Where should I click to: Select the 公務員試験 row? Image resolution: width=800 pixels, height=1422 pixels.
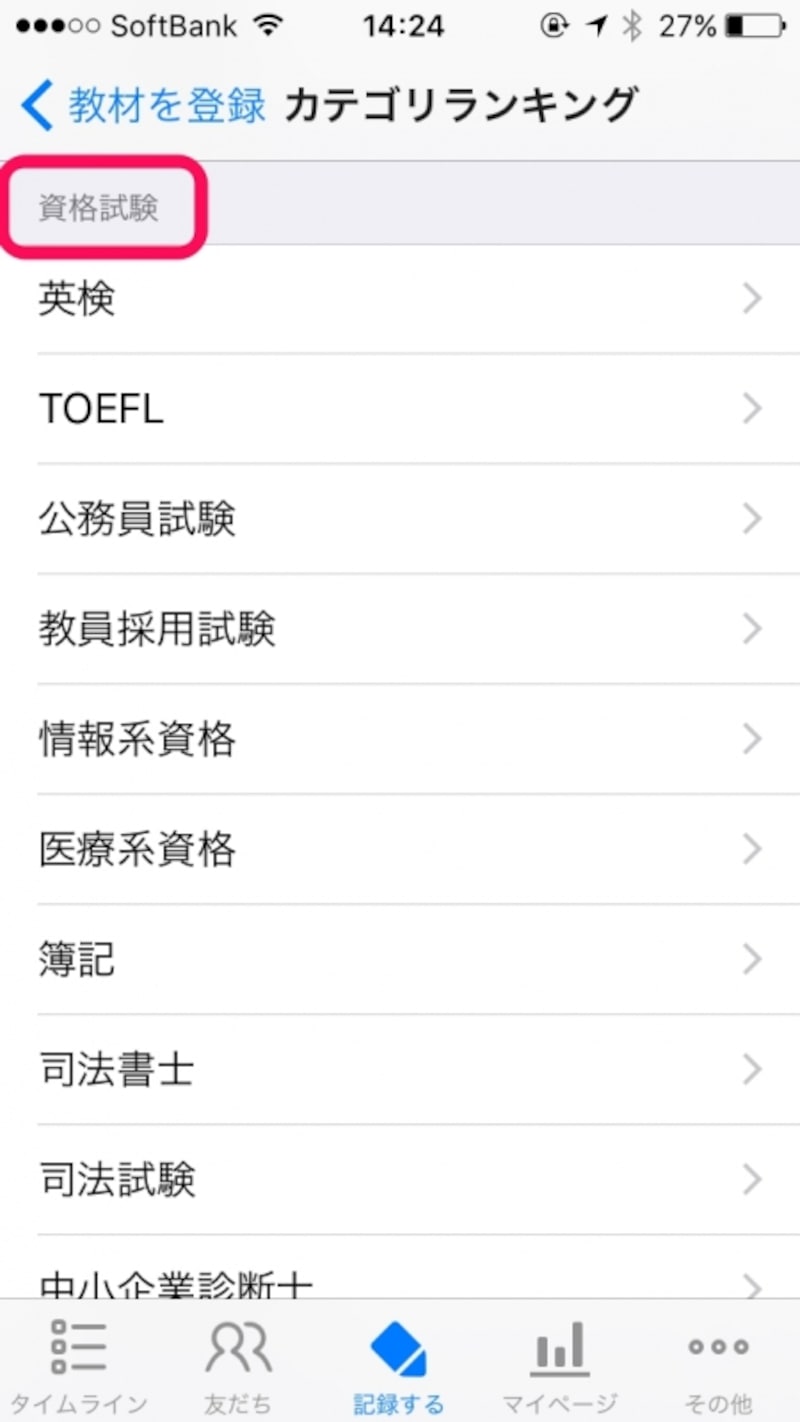[400, 519]
